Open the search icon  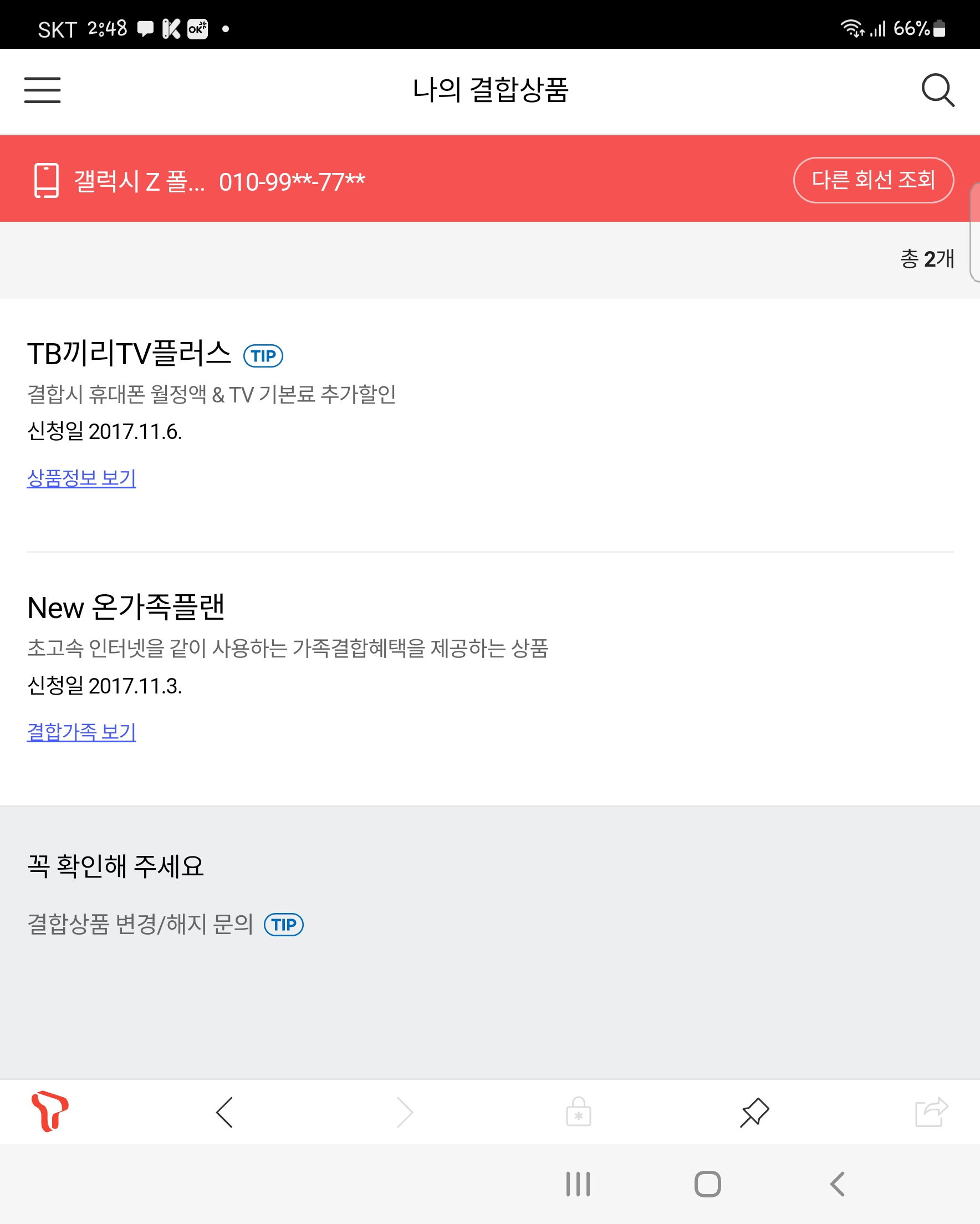coord(937,90)
